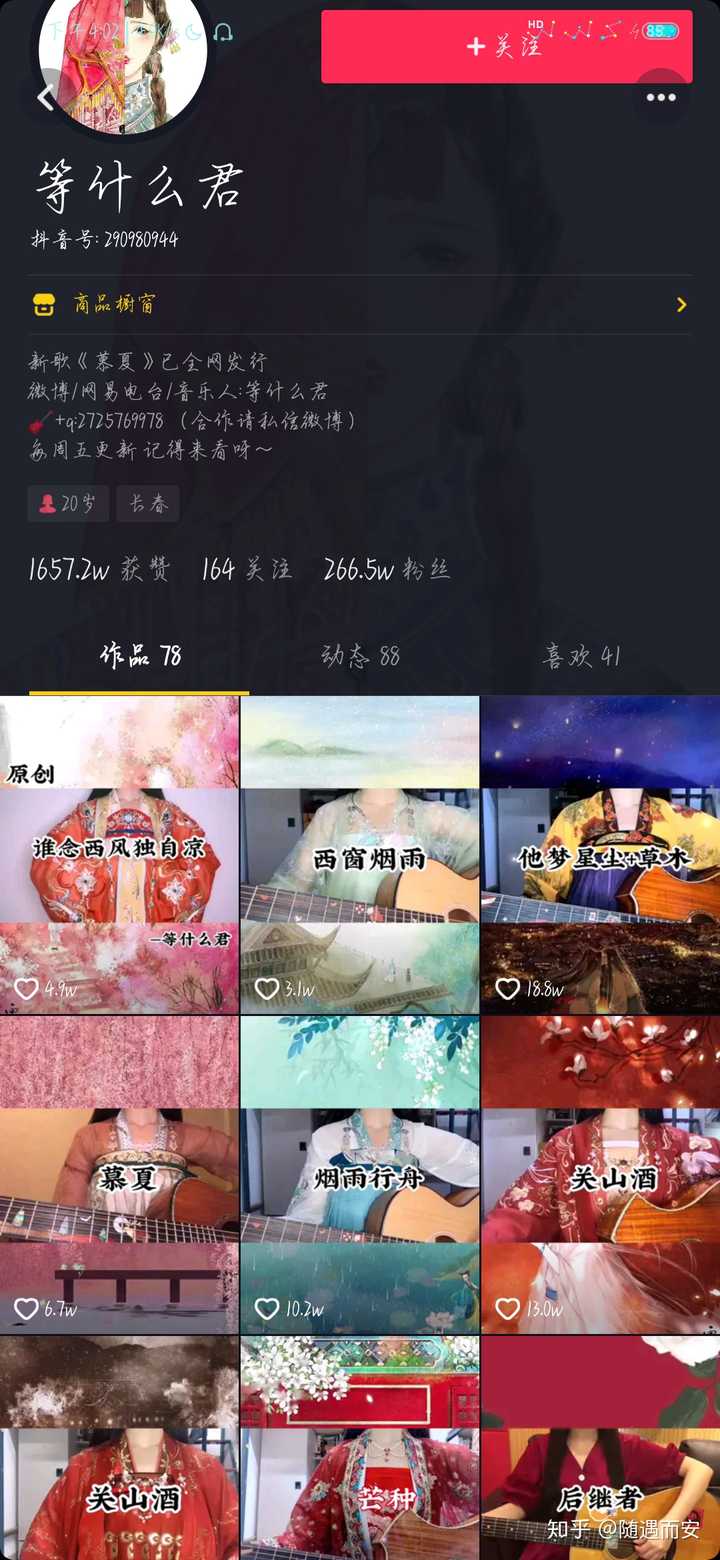Switch to the 喜欢 41 tab
720x1560 pixels.
(582, 656)
